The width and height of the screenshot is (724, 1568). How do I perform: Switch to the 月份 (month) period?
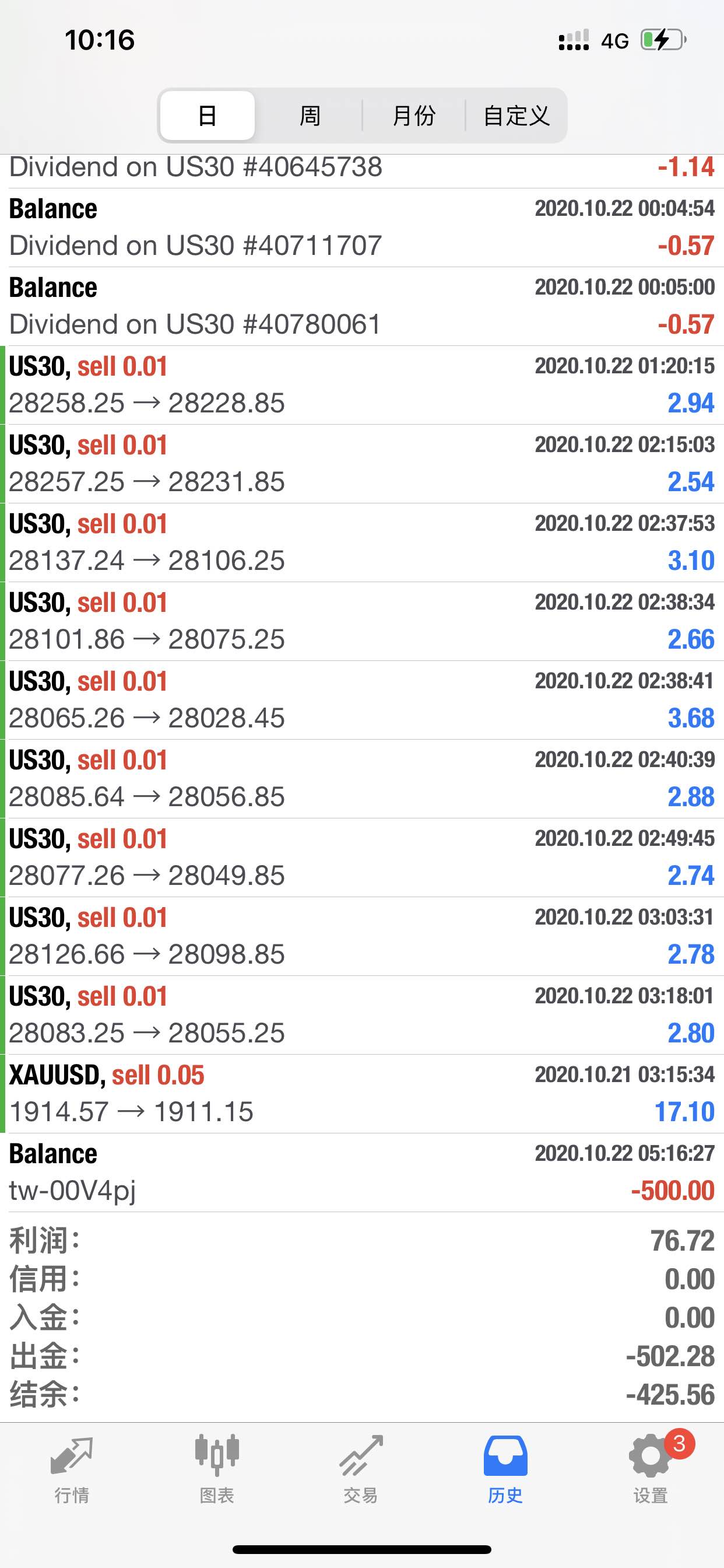414,116
